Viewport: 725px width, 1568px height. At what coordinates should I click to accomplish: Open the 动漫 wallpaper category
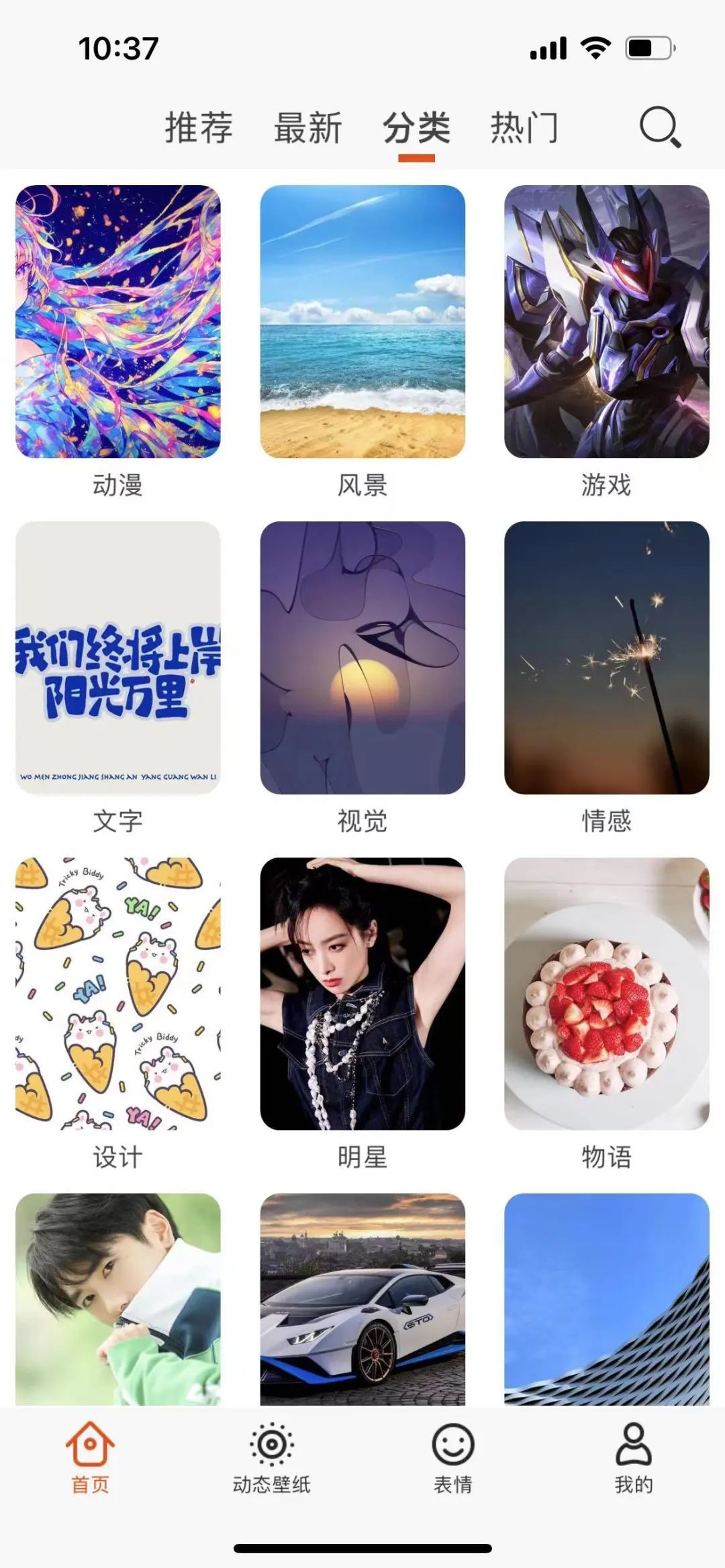click(118, 322)
